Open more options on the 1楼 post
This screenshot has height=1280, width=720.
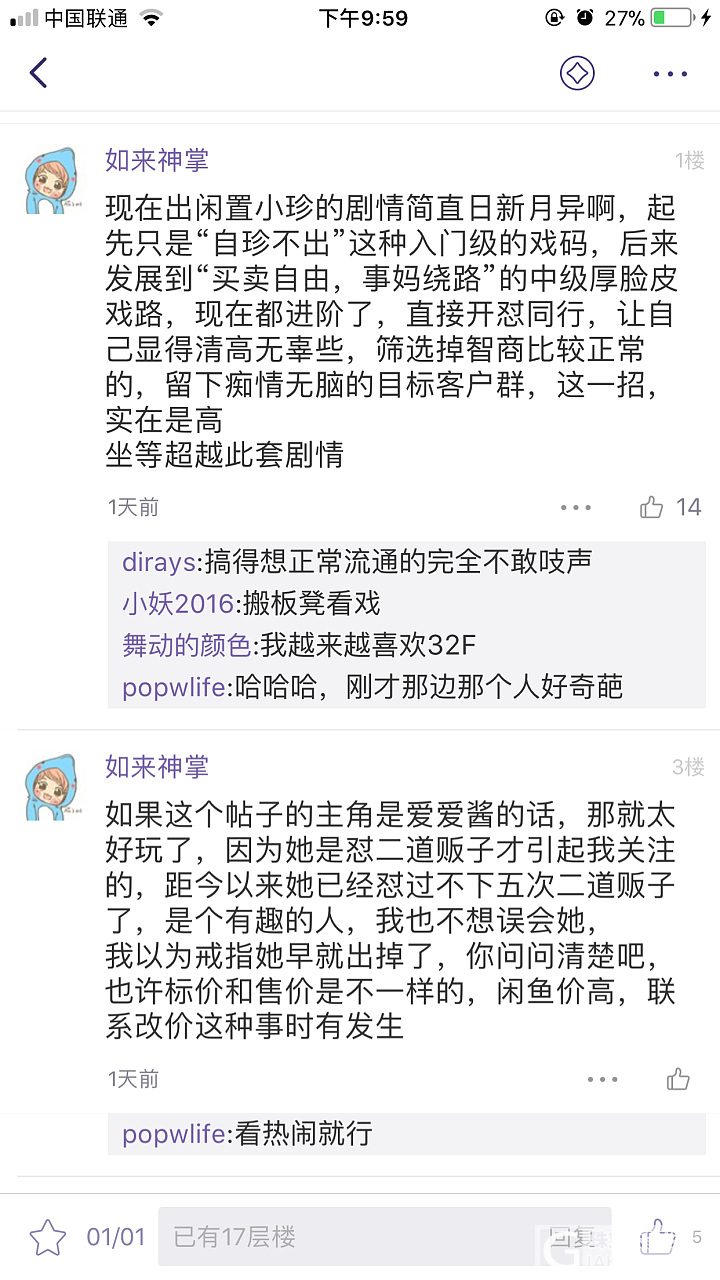[x=576, y=507]
